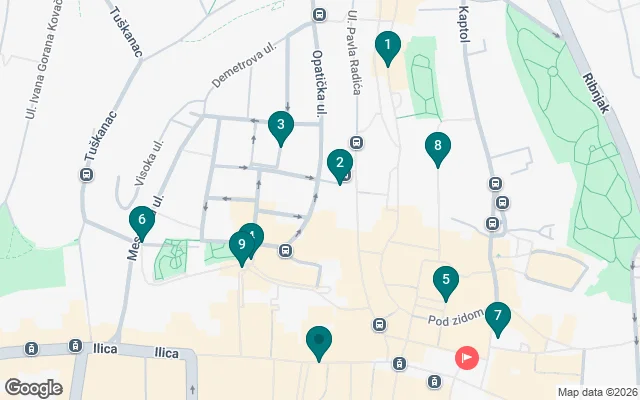Select map pin number 8
The height and width of the screenshot is (400, 640).
(x=437, y=147)
